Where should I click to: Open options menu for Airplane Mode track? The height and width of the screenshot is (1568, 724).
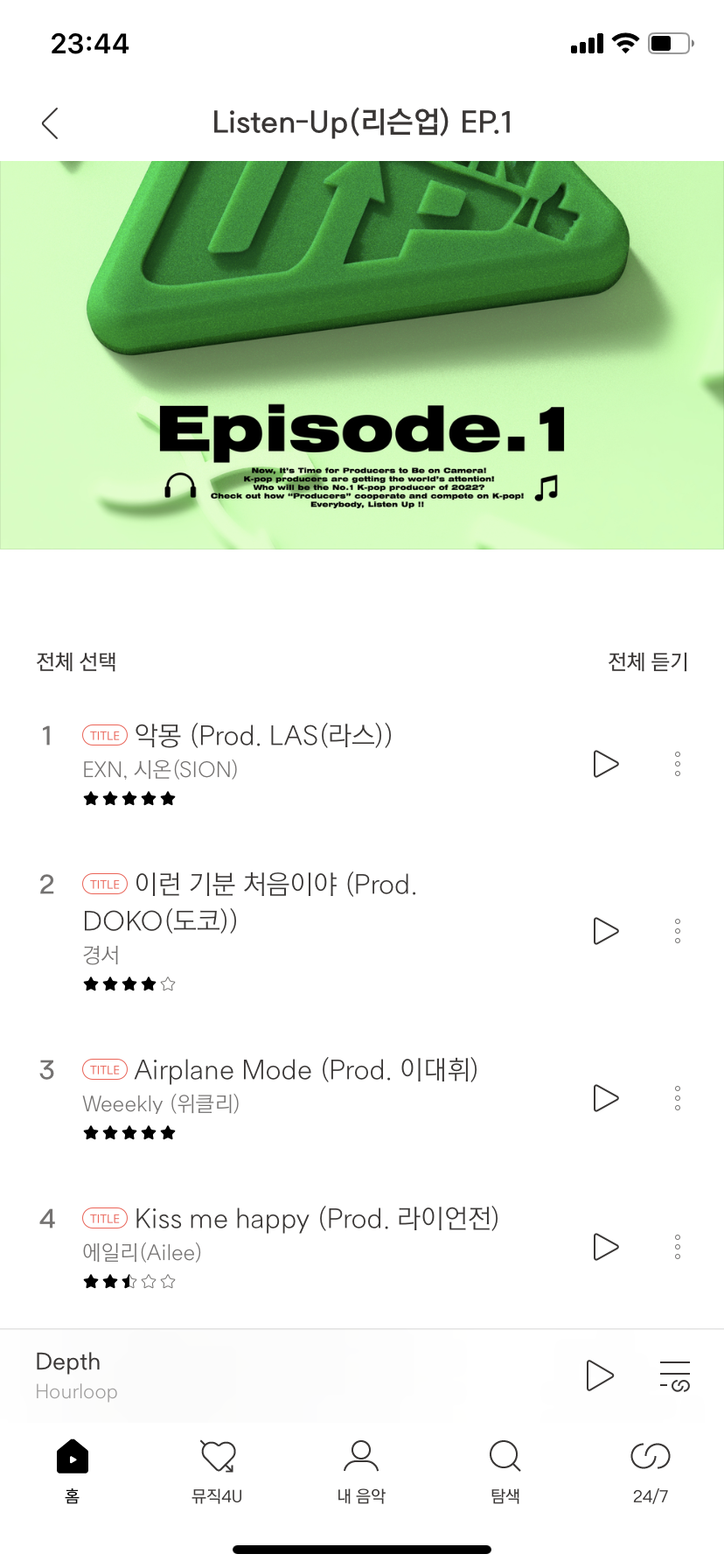click(x=677, y=1097)
